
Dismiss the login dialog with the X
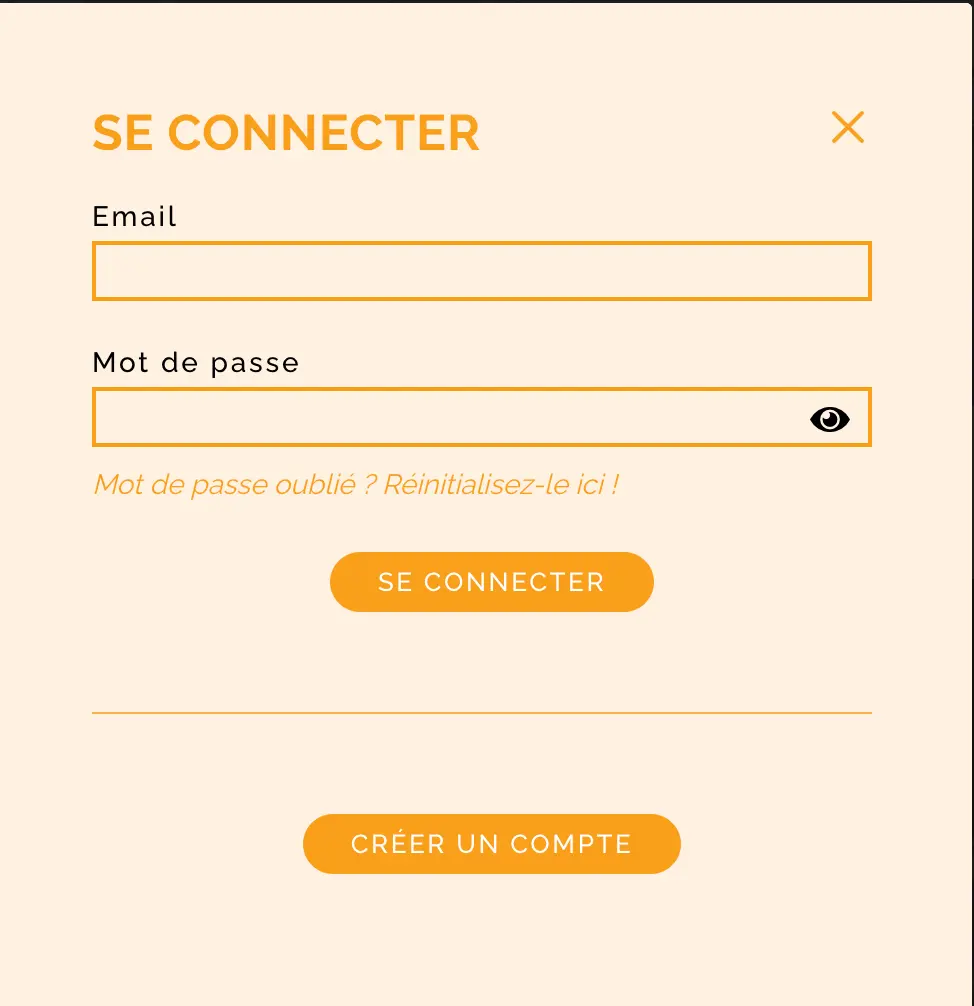click(848, 128)
